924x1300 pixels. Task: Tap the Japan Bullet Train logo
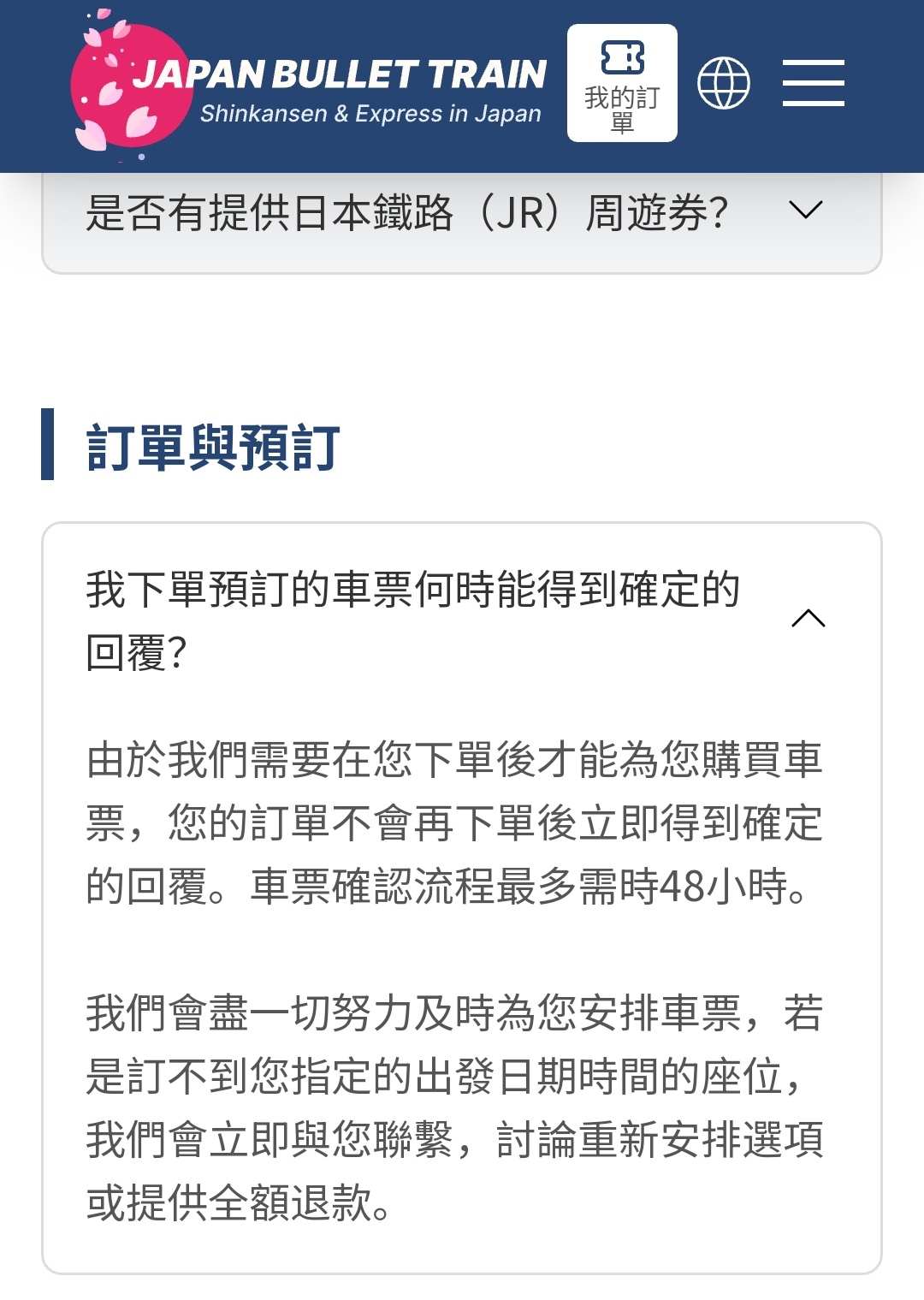point(308,86)
